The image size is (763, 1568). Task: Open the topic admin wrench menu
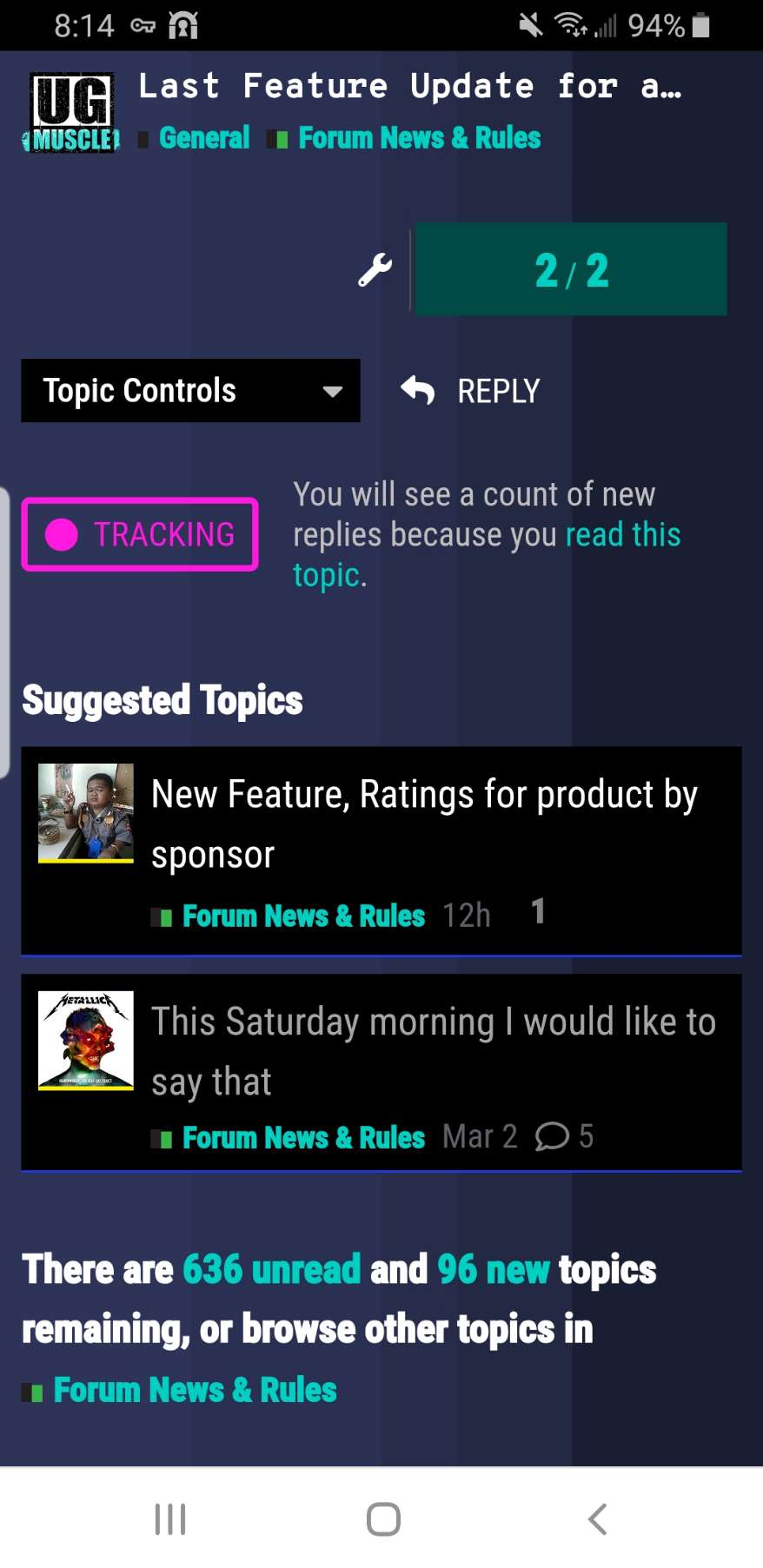[375, 270]
